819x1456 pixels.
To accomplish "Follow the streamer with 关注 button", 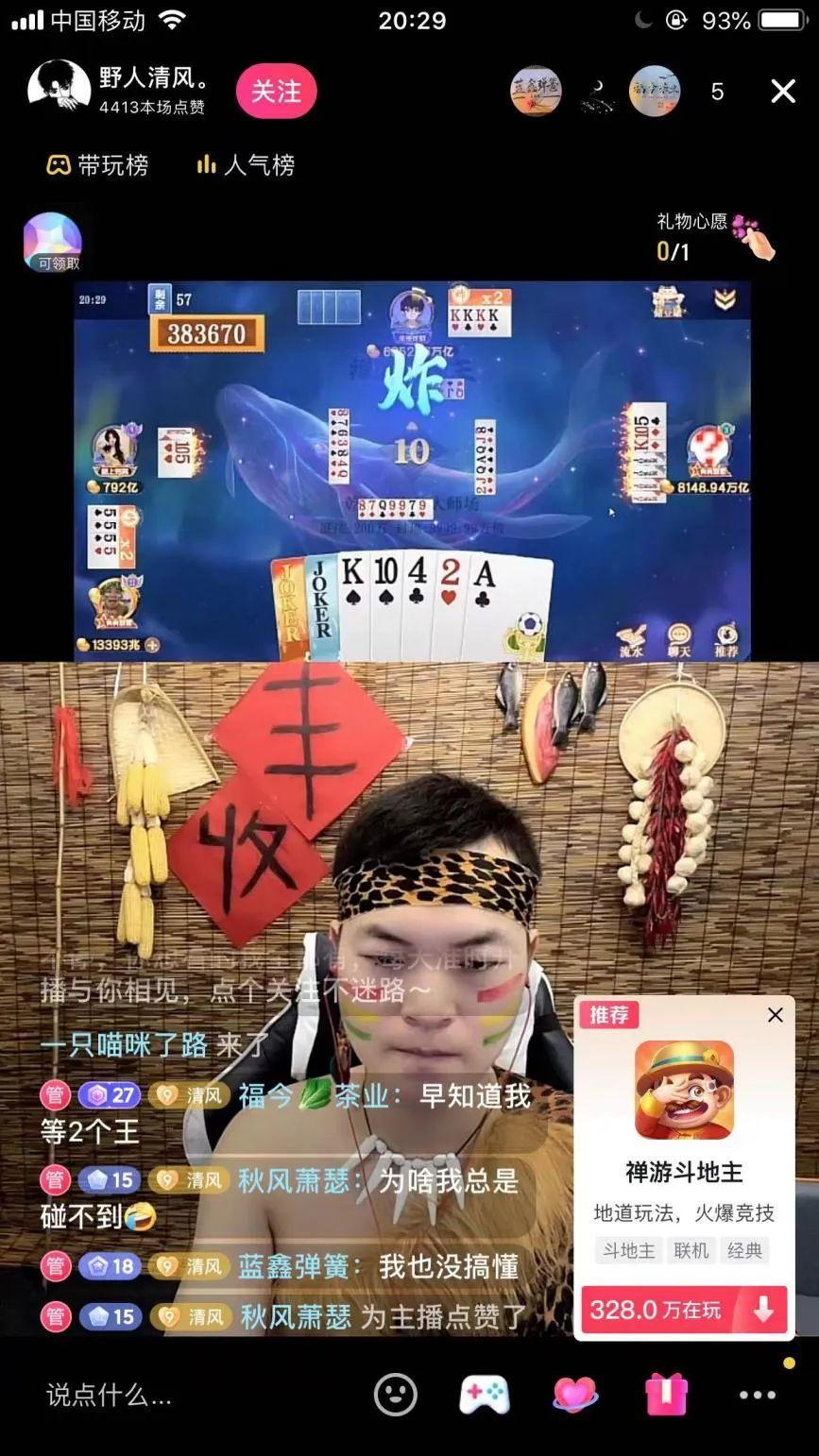I will 276,92.
